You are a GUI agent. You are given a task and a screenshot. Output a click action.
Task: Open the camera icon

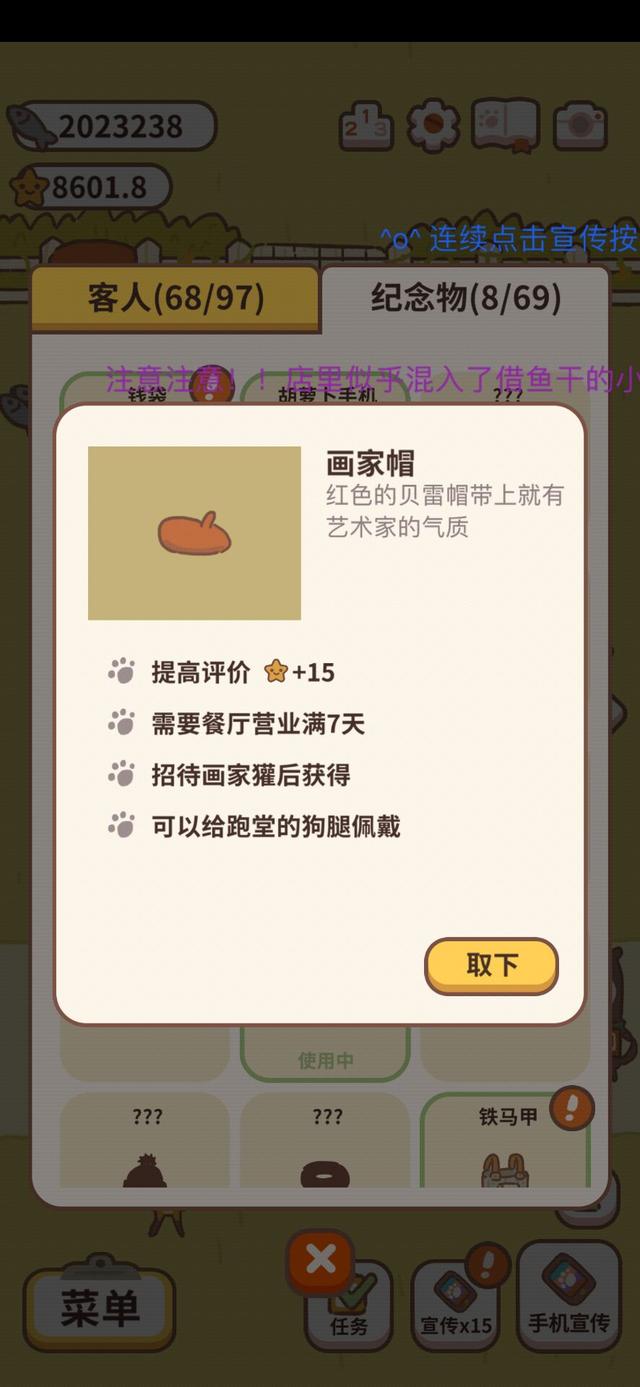click(x=580, y=125)
